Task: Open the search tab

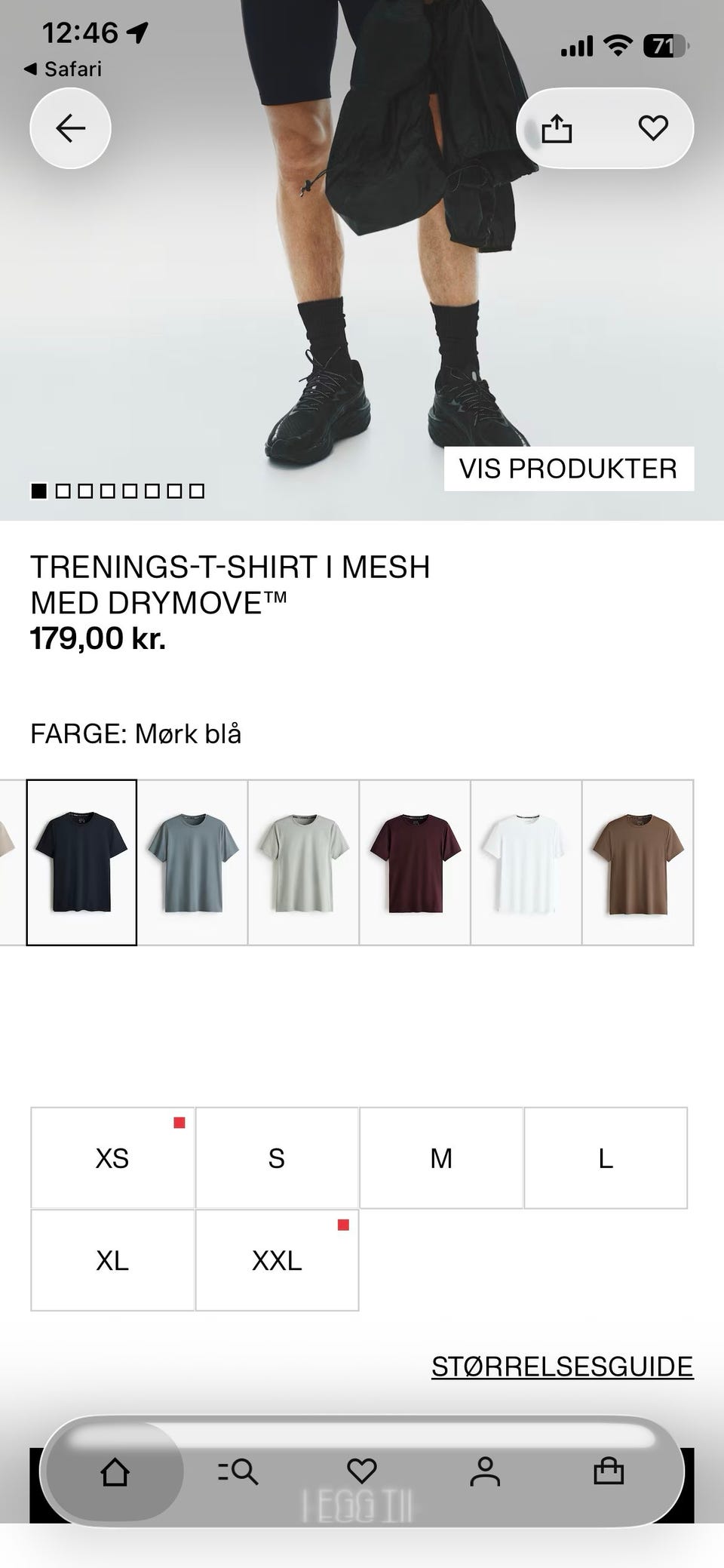Action: 238,1471
